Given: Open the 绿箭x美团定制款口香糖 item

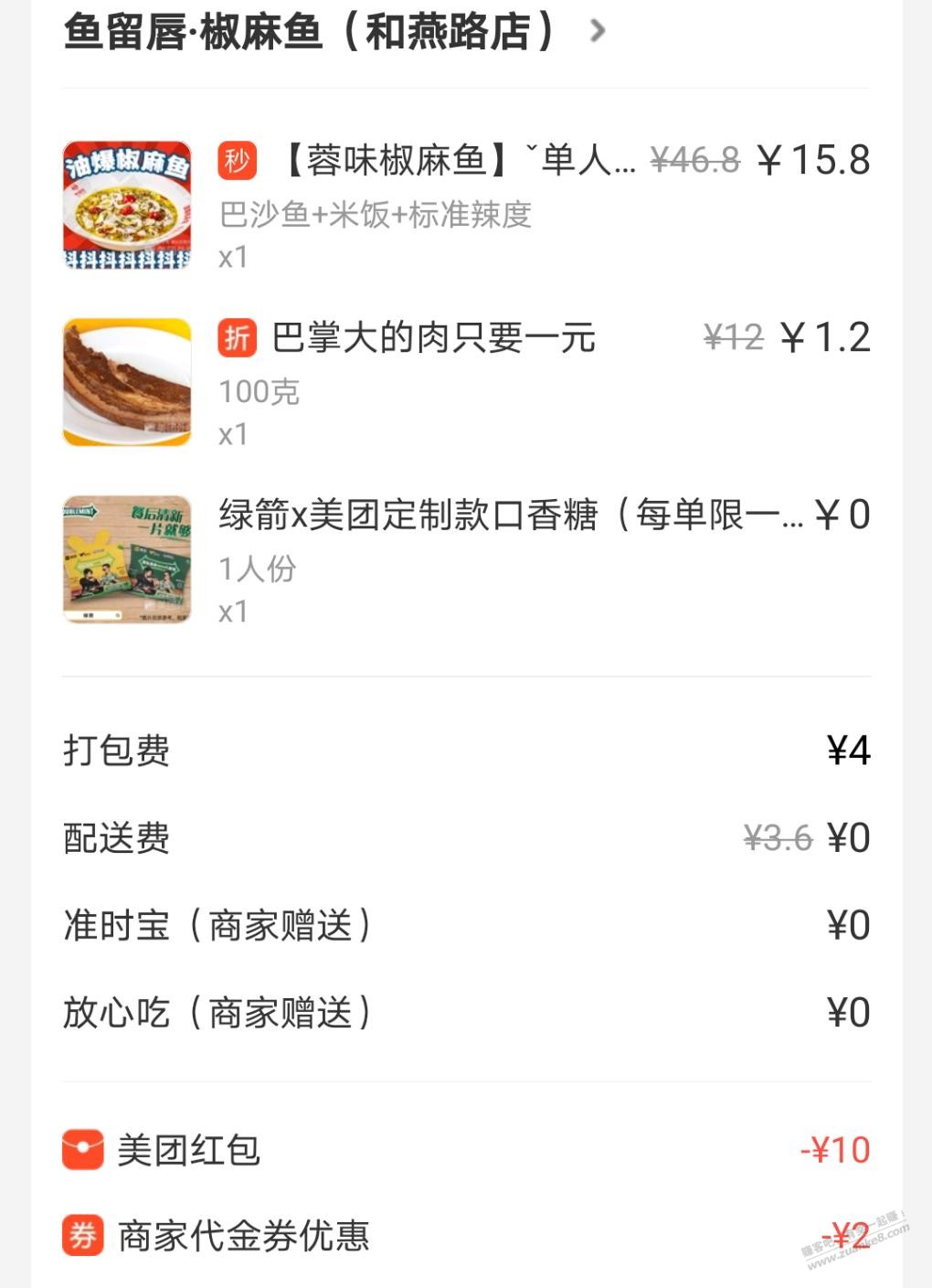Looking at the screenshot, I should pyautogui.click(x=510, y=516).
